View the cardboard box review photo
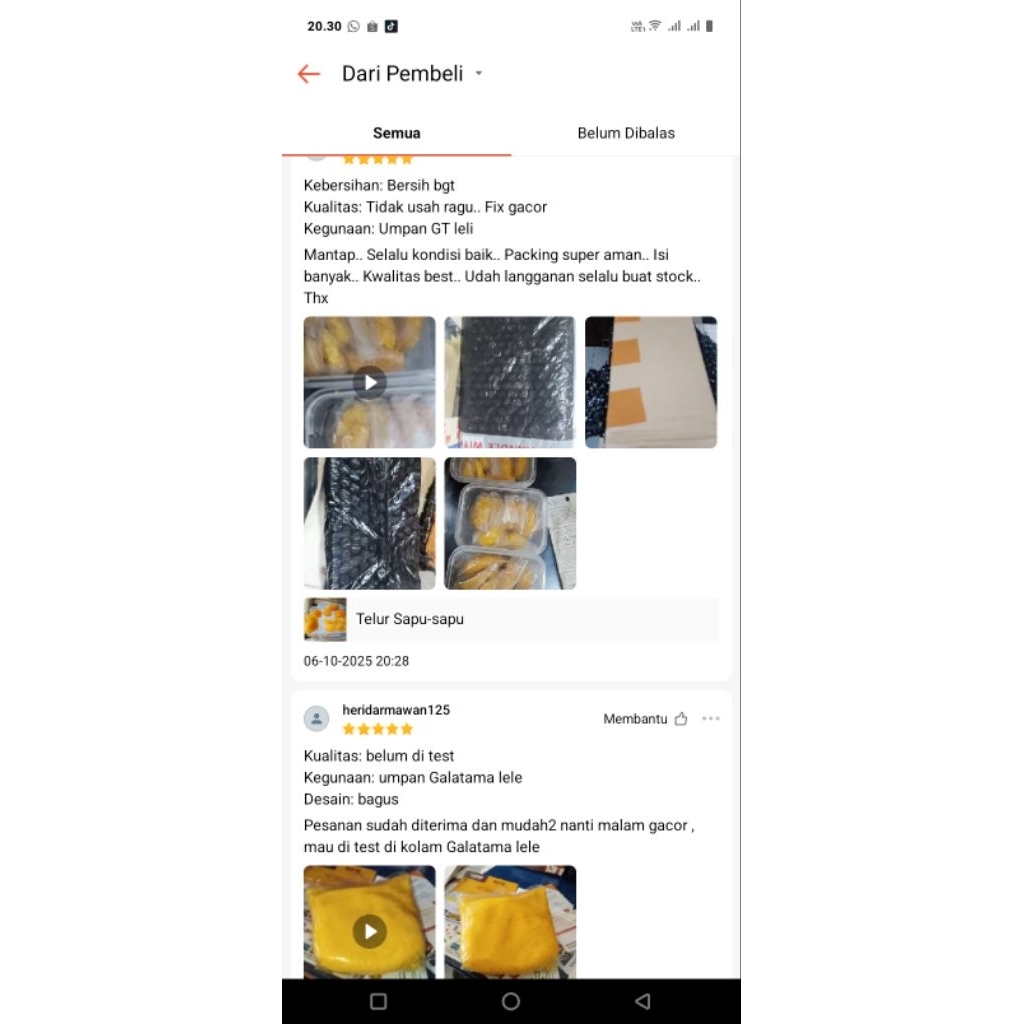The image size is (1024, 1024). 651,382
